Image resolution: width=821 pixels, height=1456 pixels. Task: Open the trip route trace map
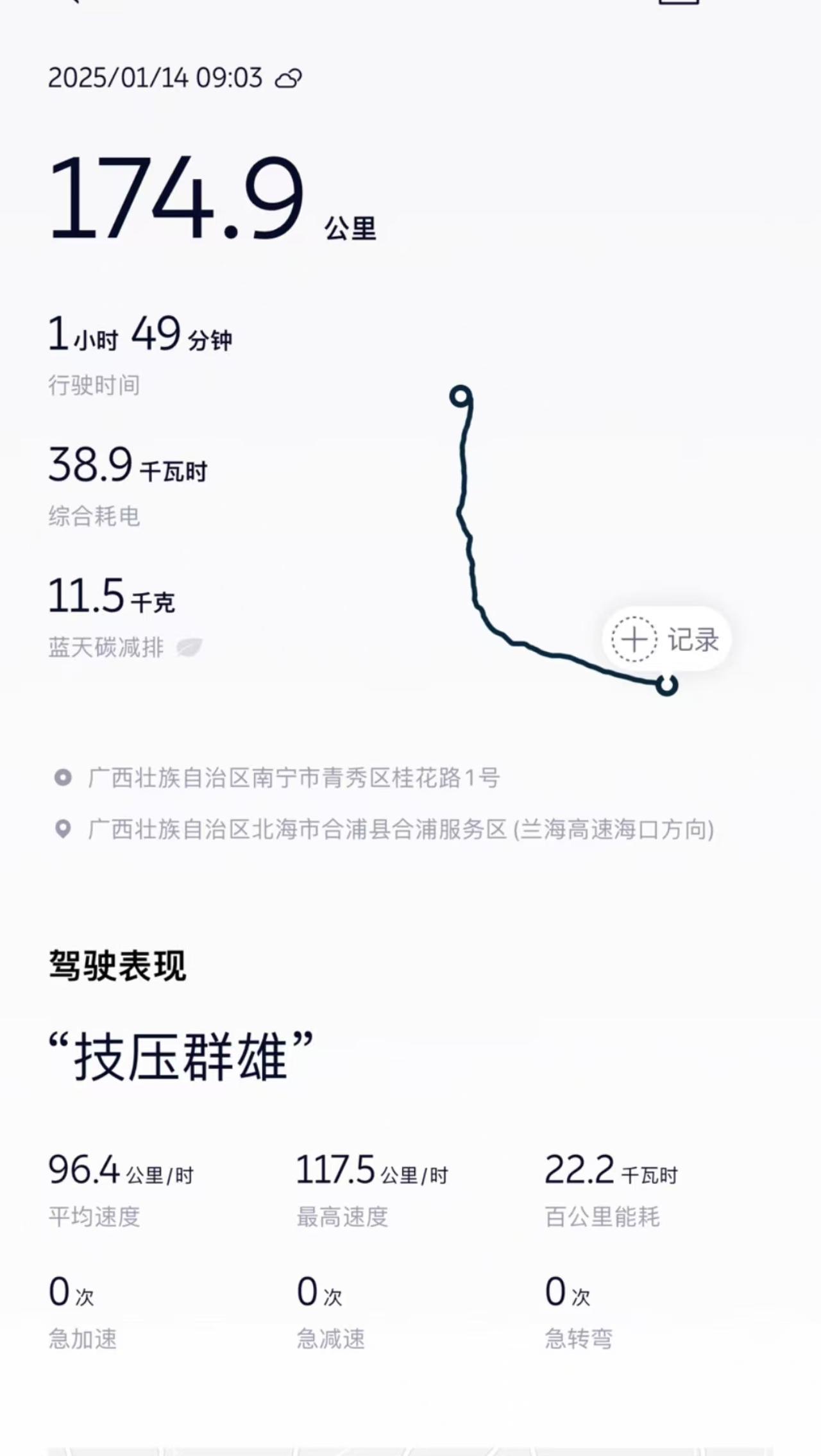tap(564, 541)
